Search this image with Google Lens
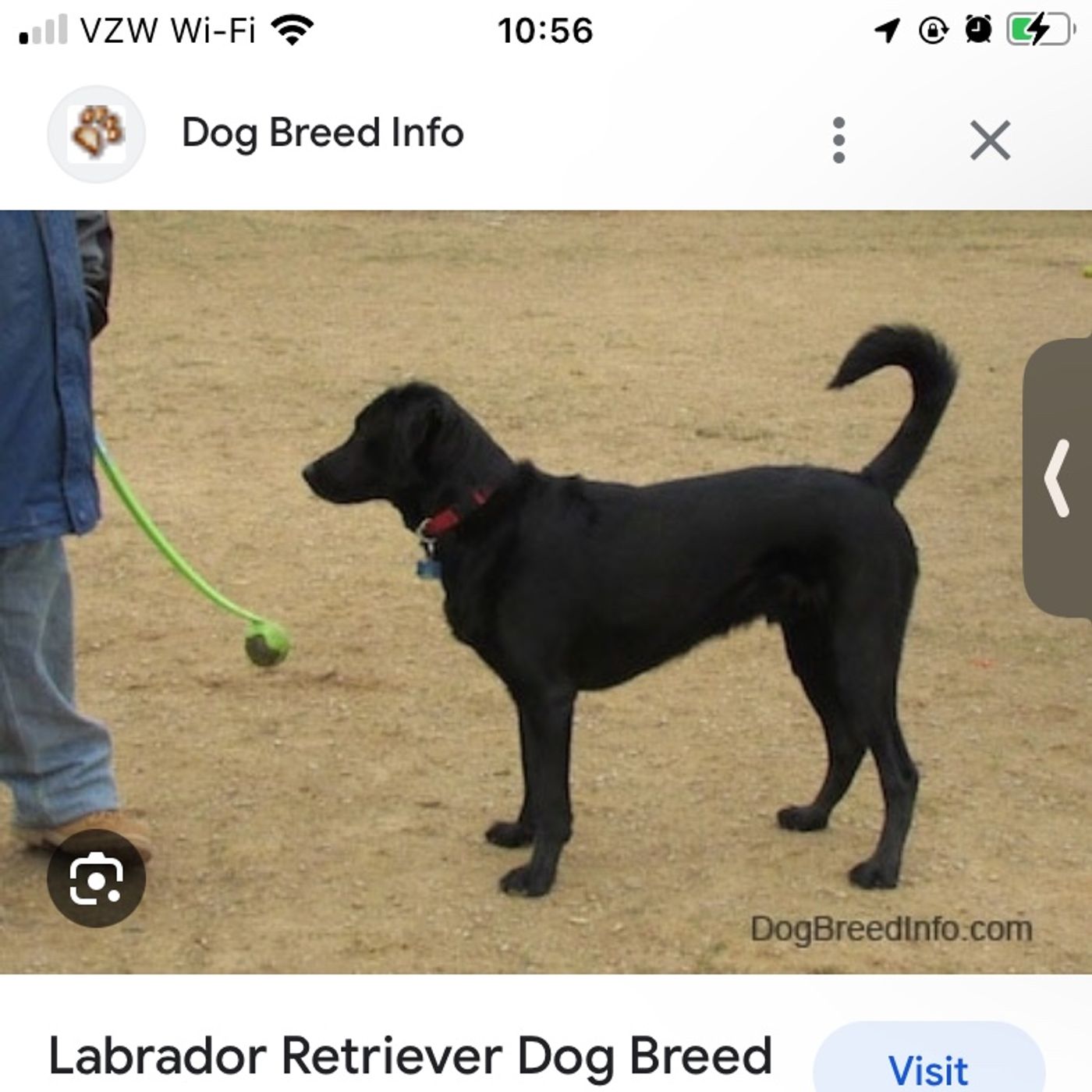Screen dimensions: 1092x1092 [x=96, y=878]
